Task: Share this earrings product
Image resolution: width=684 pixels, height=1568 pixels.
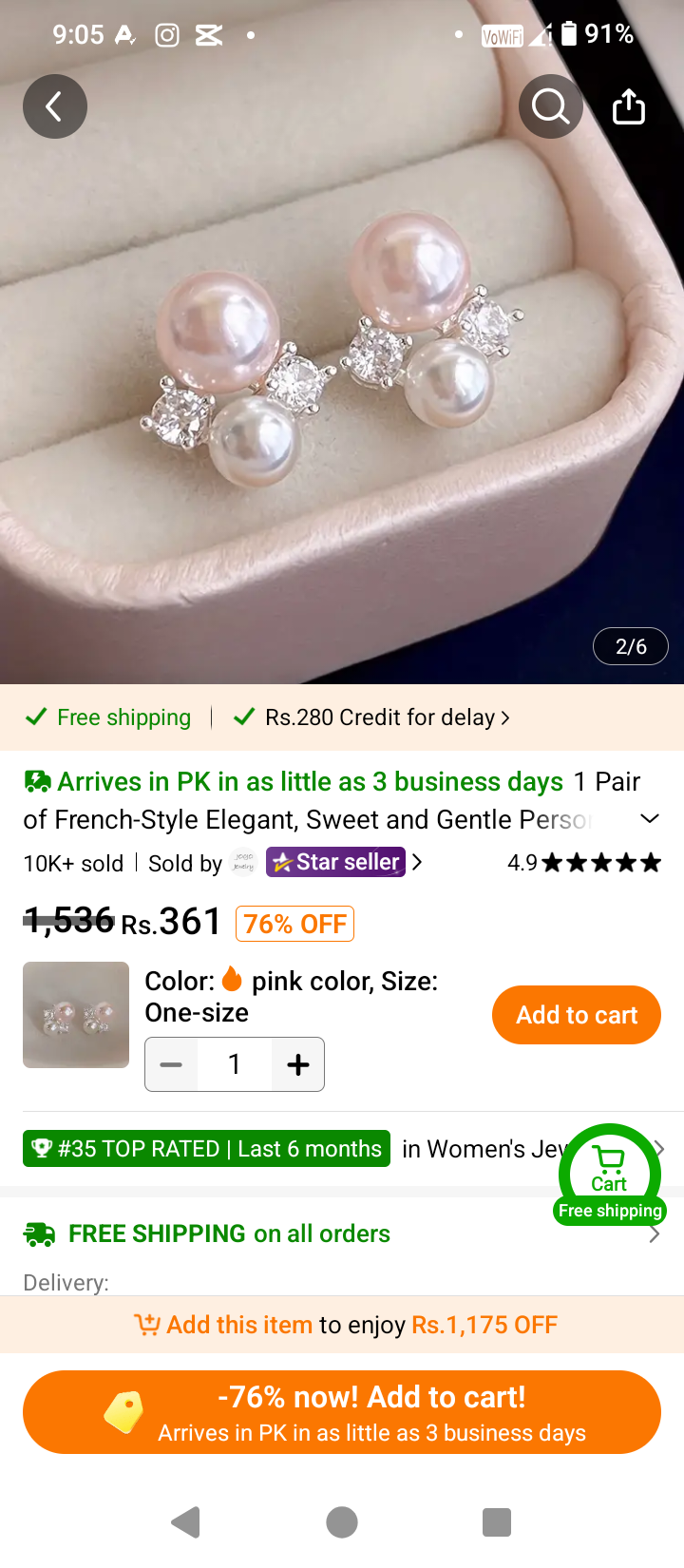Action: tap(628, 106)
